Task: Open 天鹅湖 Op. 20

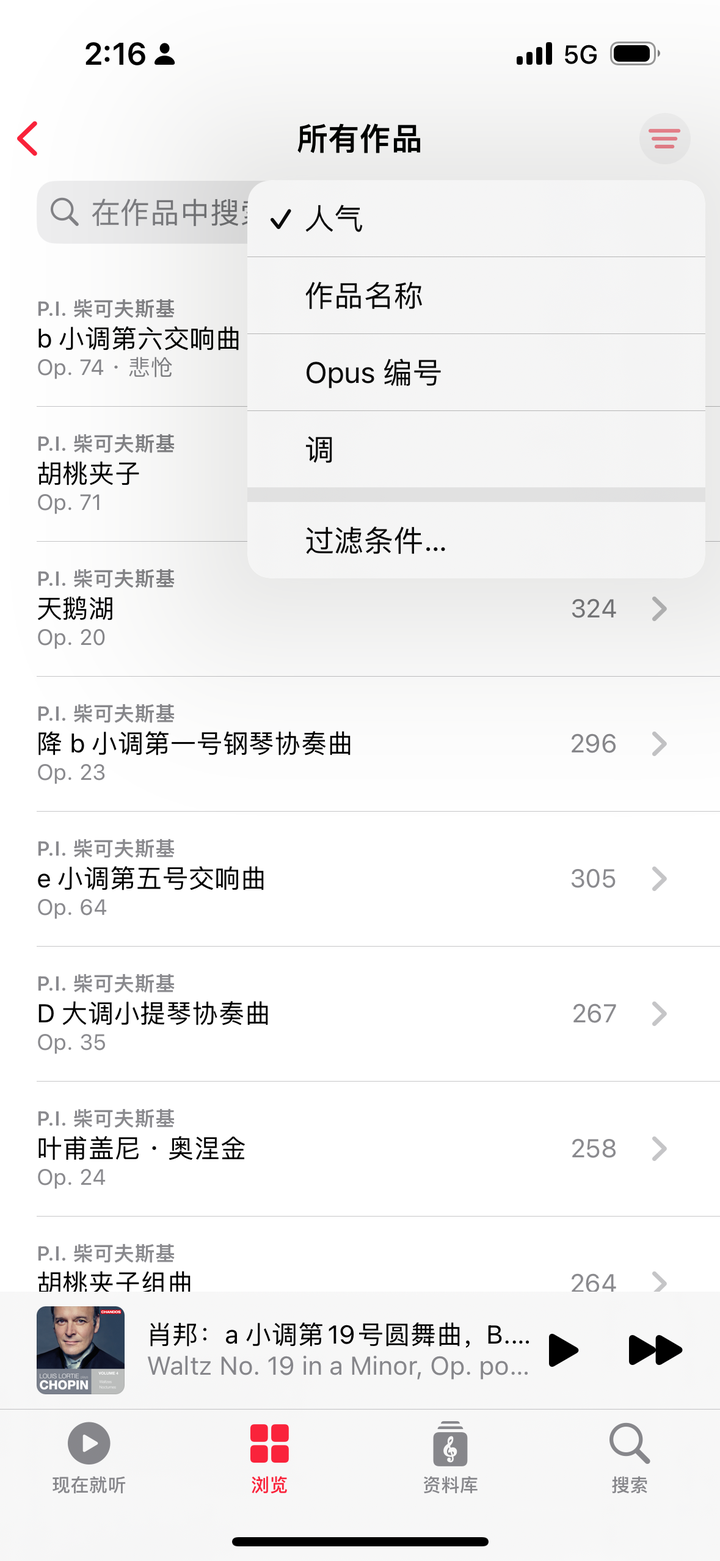Action: (x=350, y=609)
